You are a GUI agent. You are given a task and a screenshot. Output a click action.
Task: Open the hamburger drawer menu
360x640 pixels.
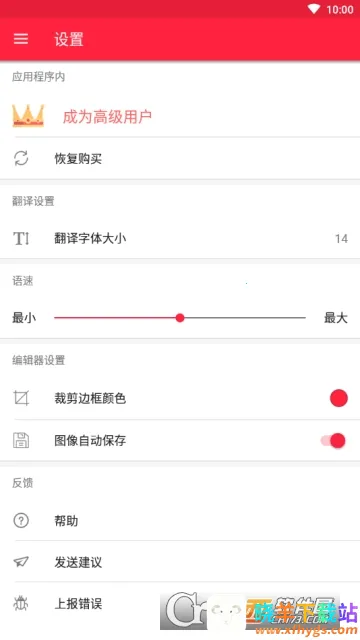(x=21, y=39)
